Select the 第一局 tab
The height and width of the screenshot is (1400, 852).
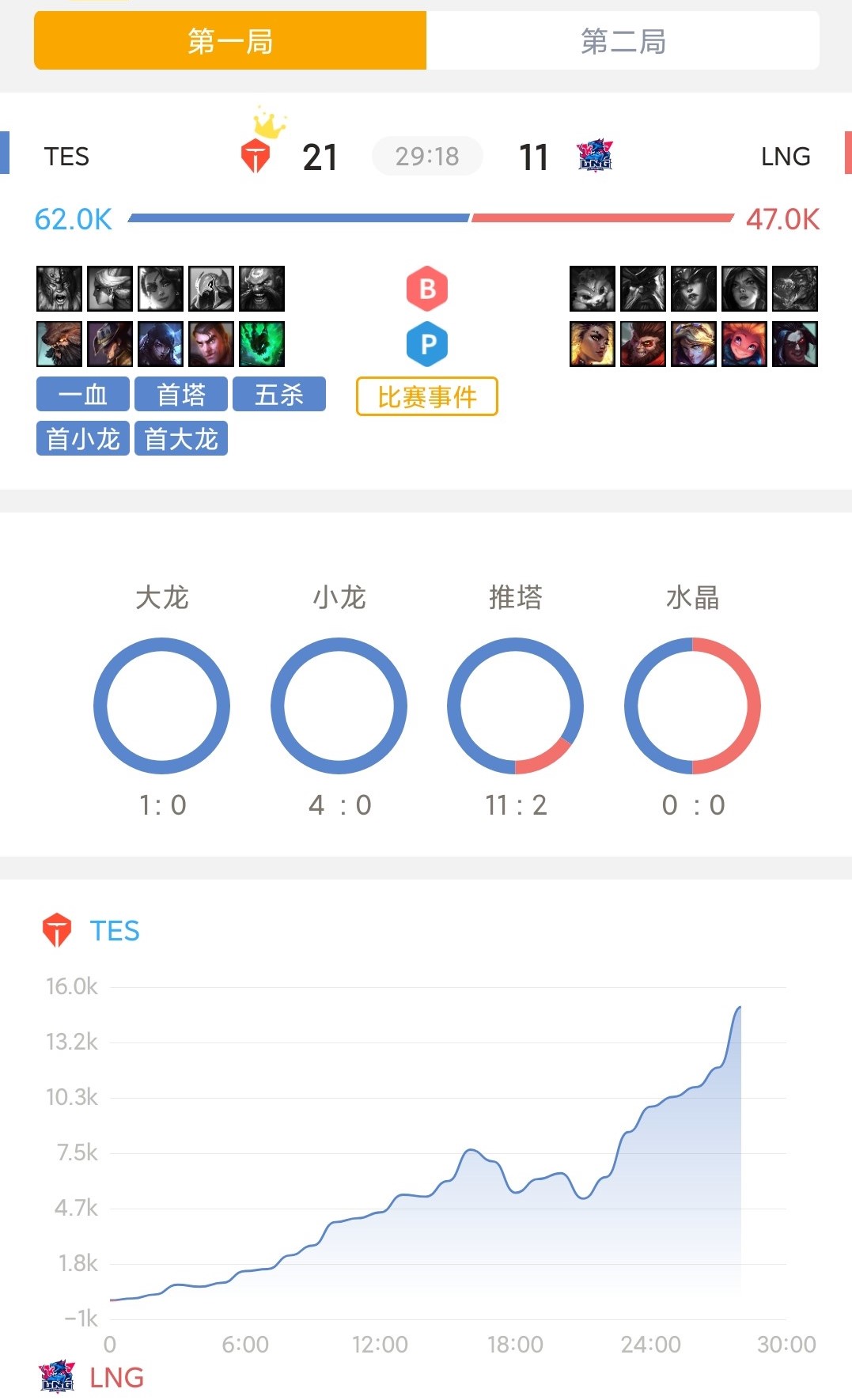[x=230, y=41]
